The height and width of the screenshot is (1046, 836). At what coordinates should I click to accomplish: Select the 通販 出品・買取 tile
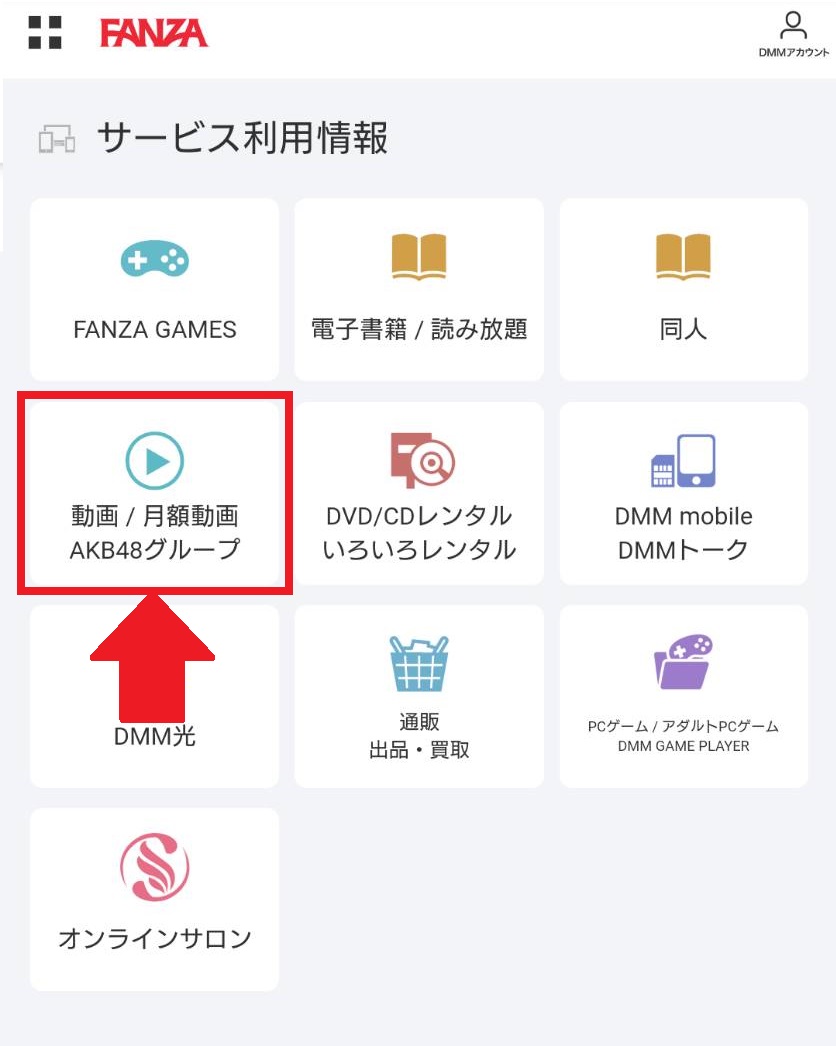point(419,696)
